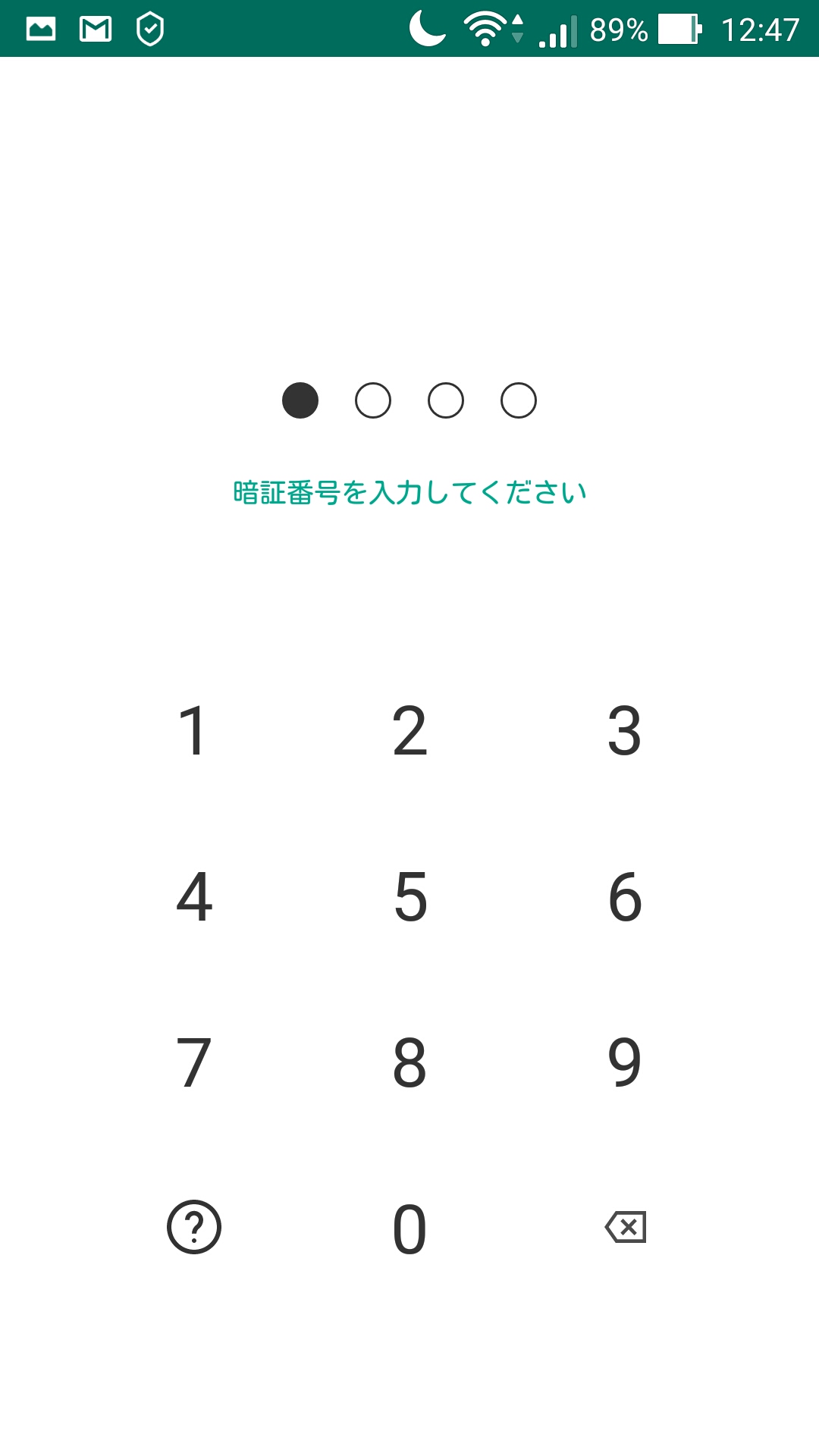
Task: Tap the number 2 key
Action: (409, 730)
